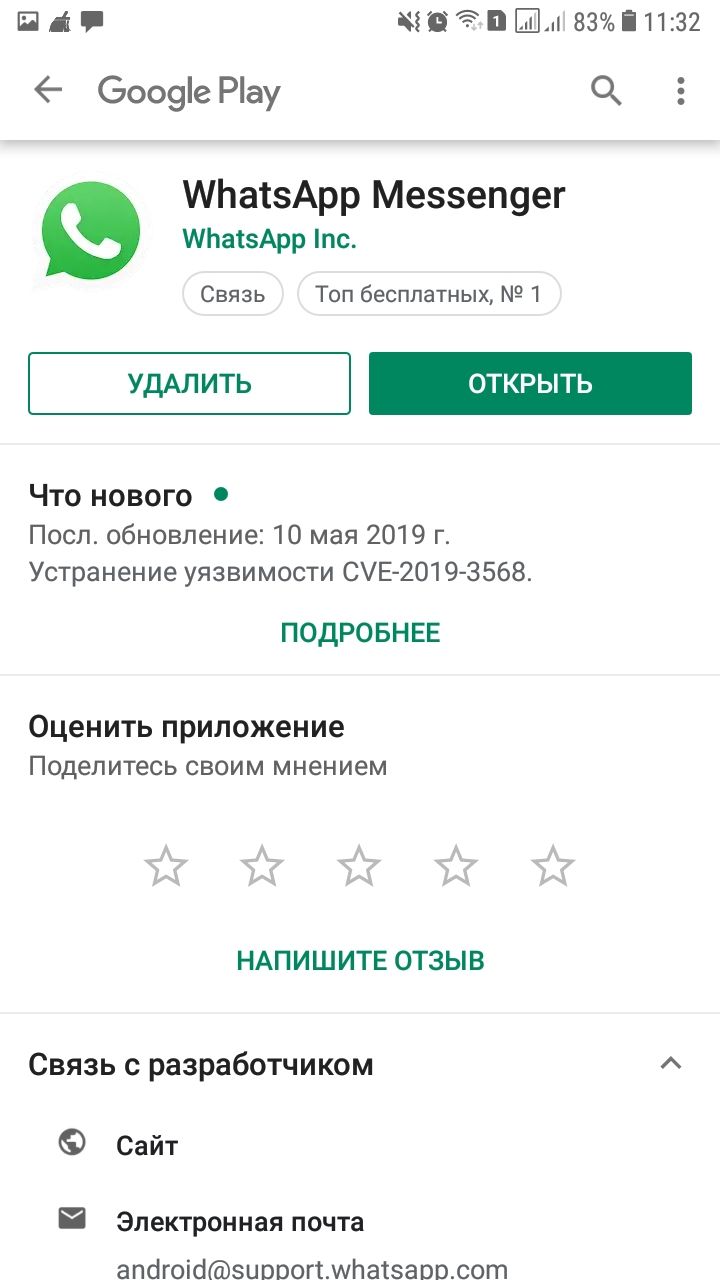Open the WhatsApp Inc. developer page
This screenshot has width=720, height=1280.
pos(269,239)
